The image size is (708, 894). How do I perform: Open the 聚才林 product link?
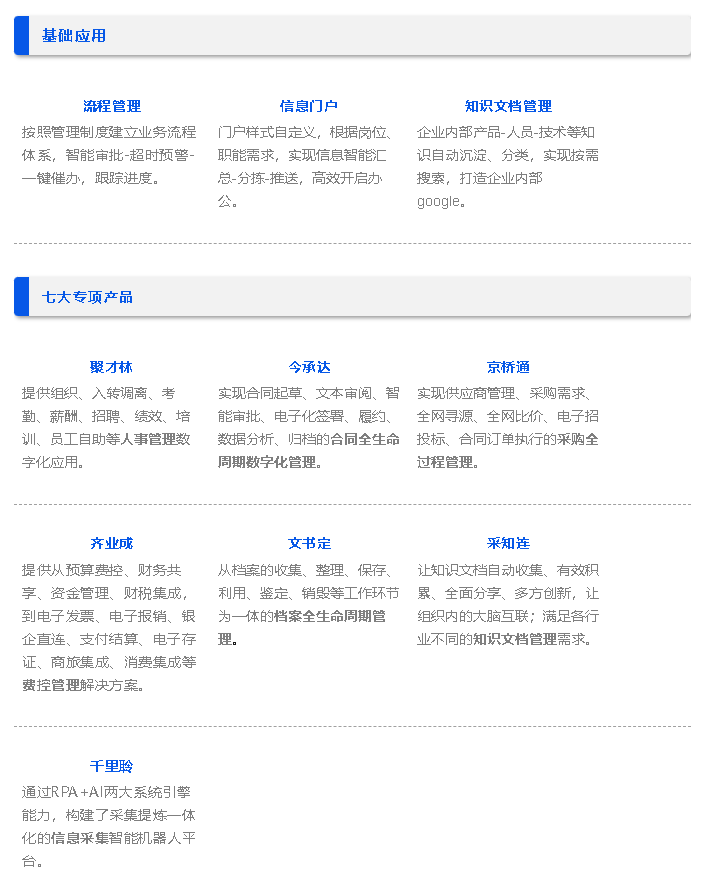(111, 368)
